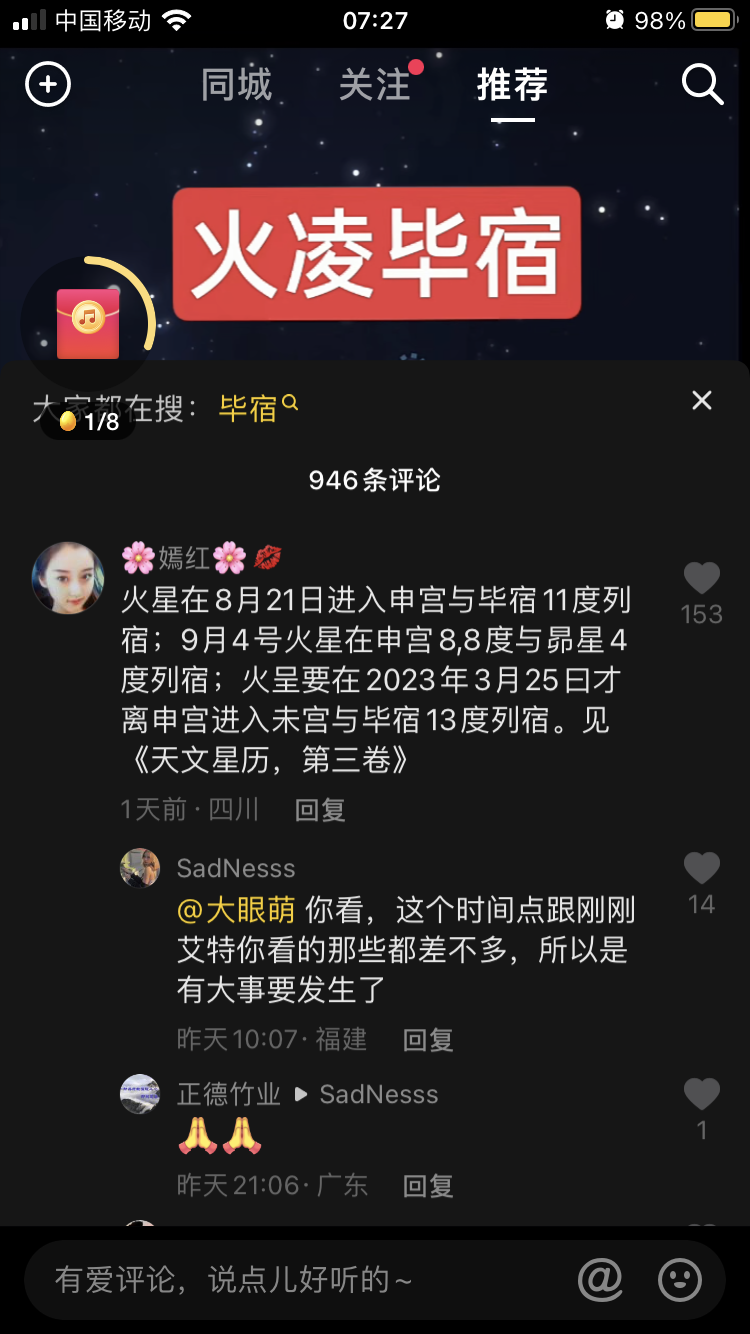This screenshot has width=750, height=1334.
Task: Like SadNesss's reply with the heart icon
Action: pos(701,868)
